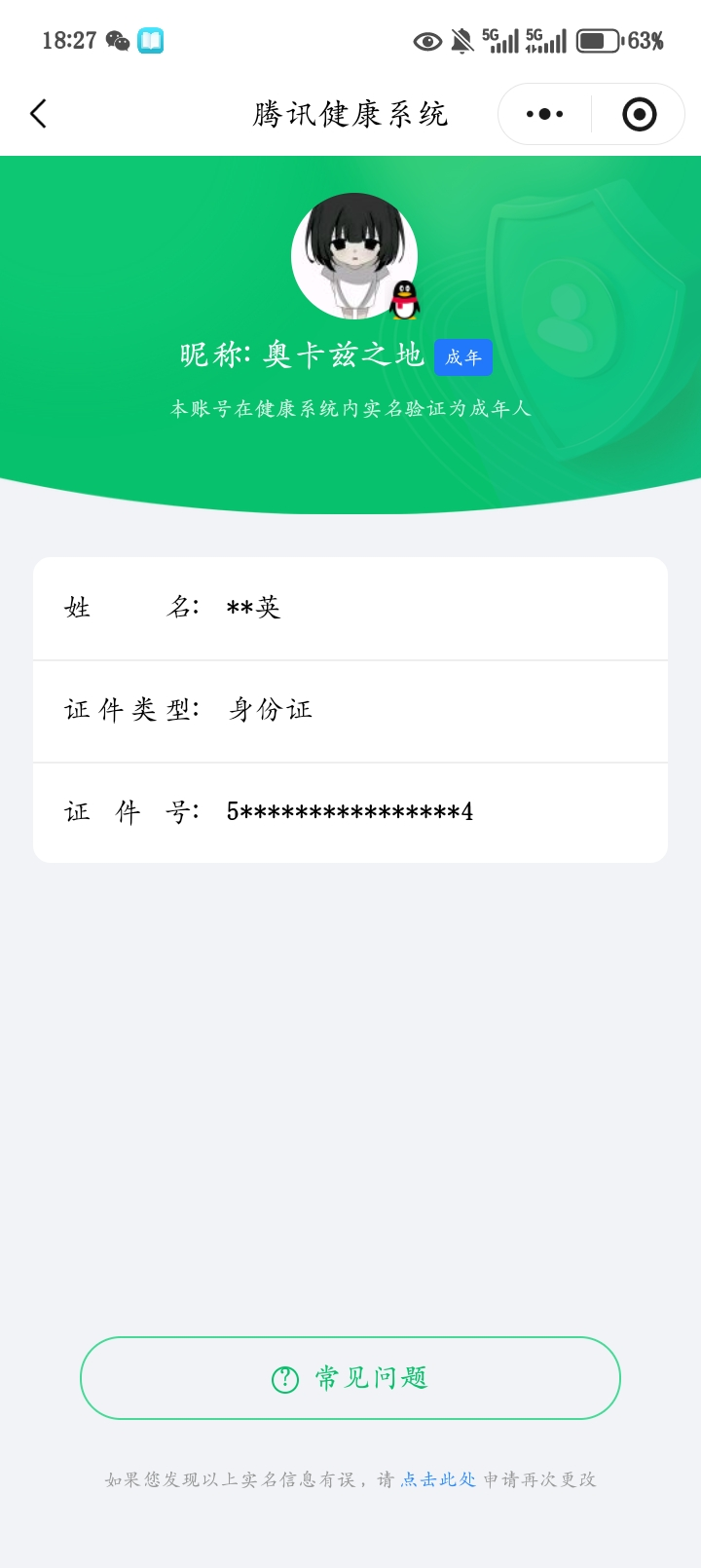Tap the capsule close/home circle icon
This screenshot has width=701, height=1568.
pyautogui.click(x=639, y=113)
